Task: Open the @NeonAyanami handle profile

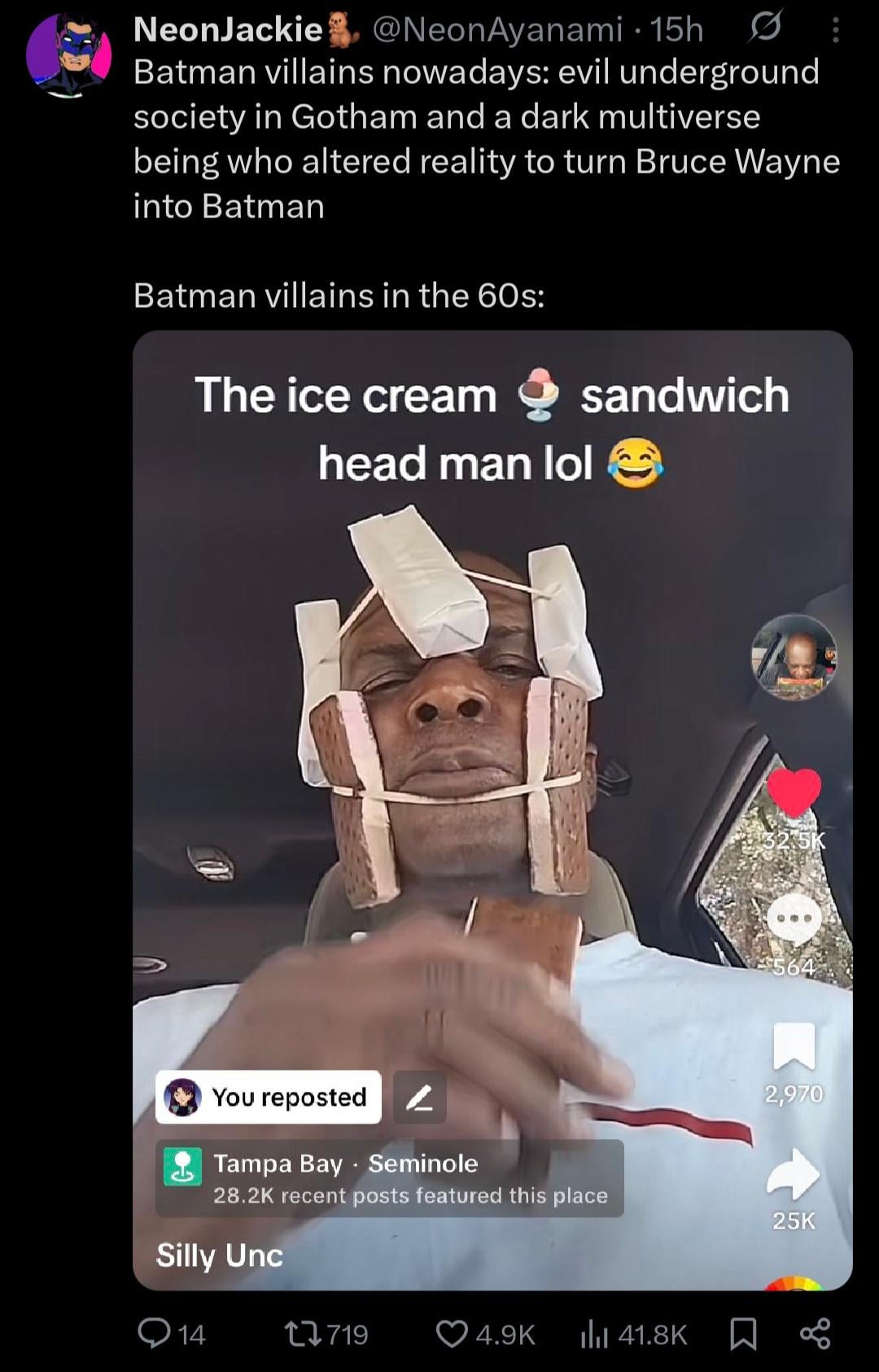Action: point(496,30)
